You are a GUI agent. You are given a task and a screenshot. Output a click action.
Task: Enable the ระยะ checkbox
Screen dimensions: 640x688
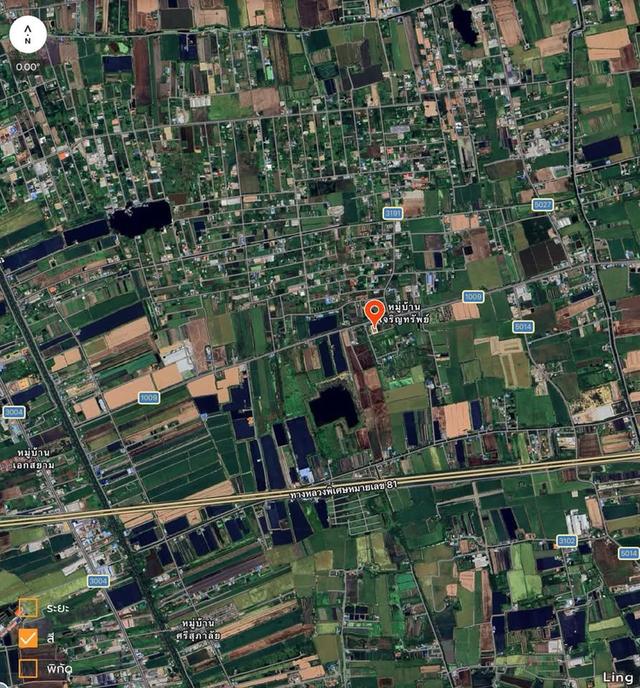coord(29,607)
